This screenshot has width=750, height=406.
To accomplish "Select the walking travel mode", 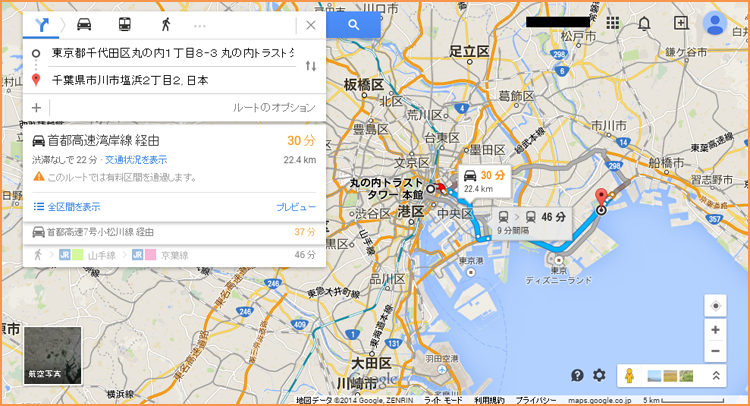I will tap(163, 24).
